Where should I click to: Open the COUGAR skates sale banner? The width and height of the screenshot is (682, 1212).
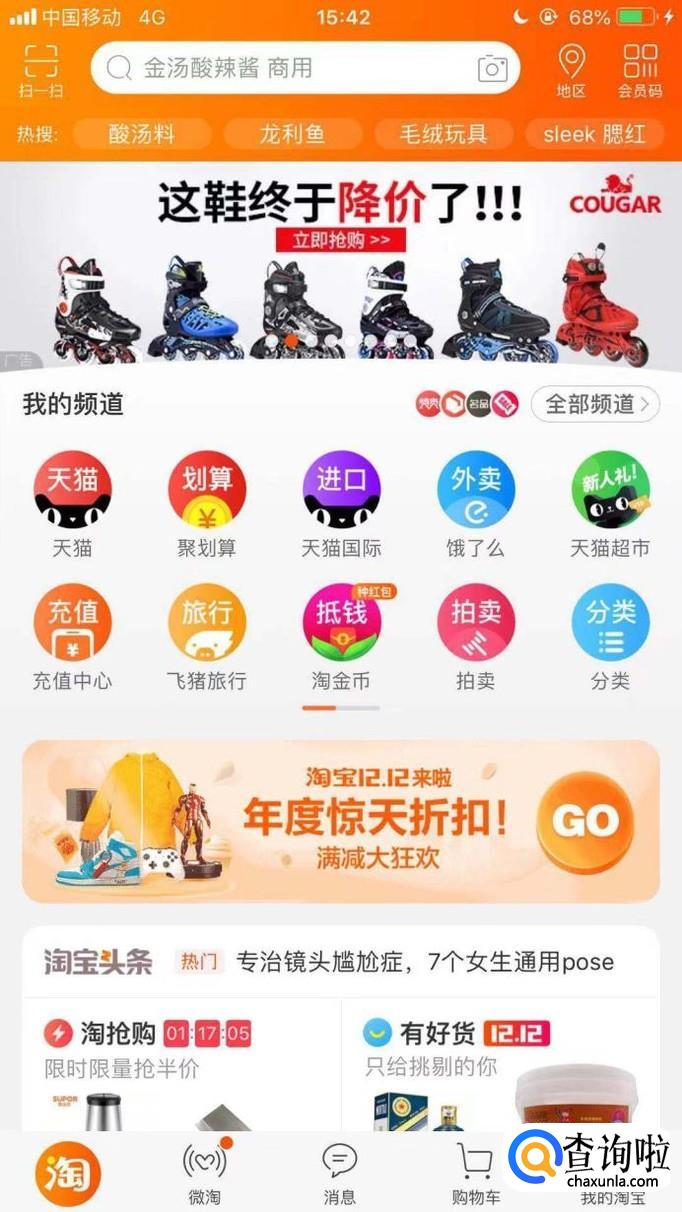coord(341,265)
